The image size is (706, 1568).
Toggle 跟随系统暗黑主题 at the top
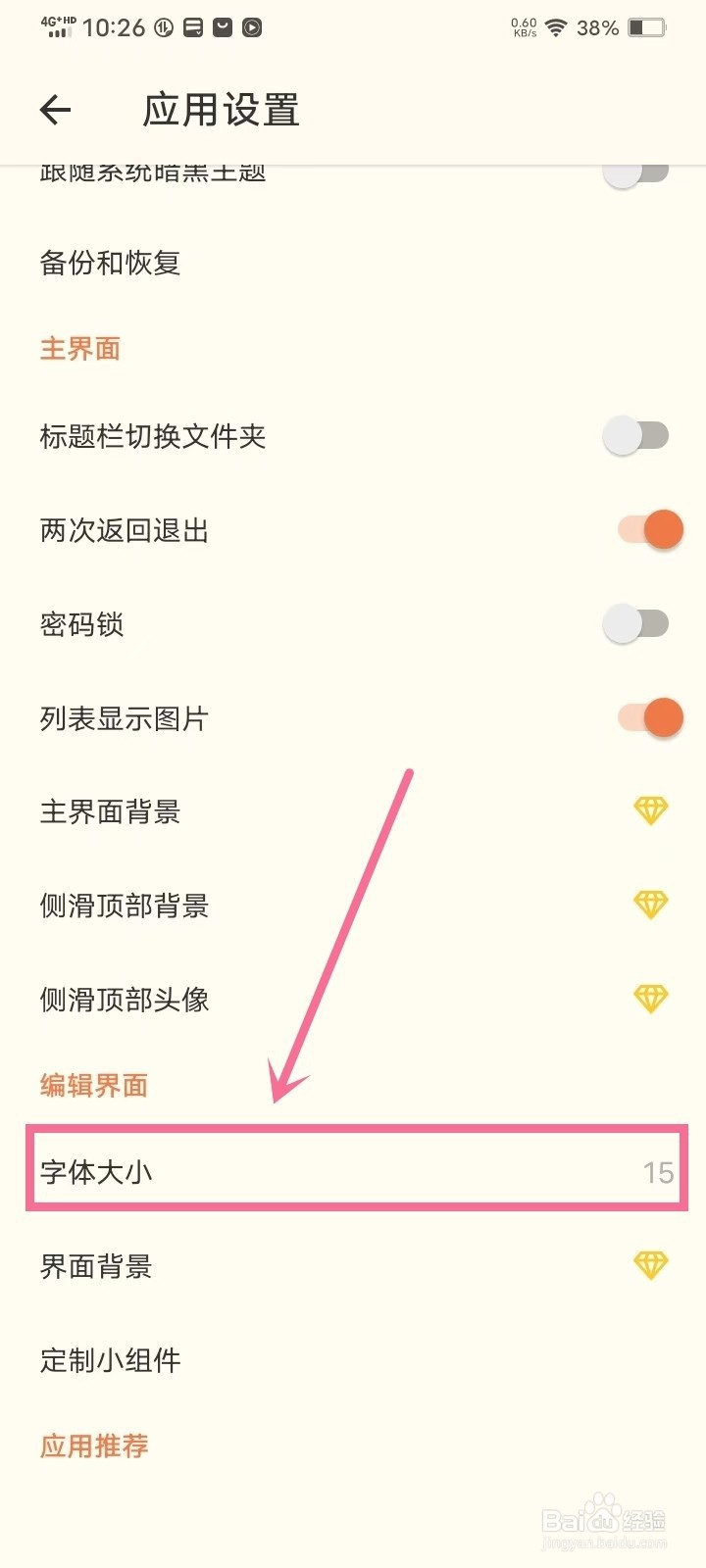click(634, 172)
